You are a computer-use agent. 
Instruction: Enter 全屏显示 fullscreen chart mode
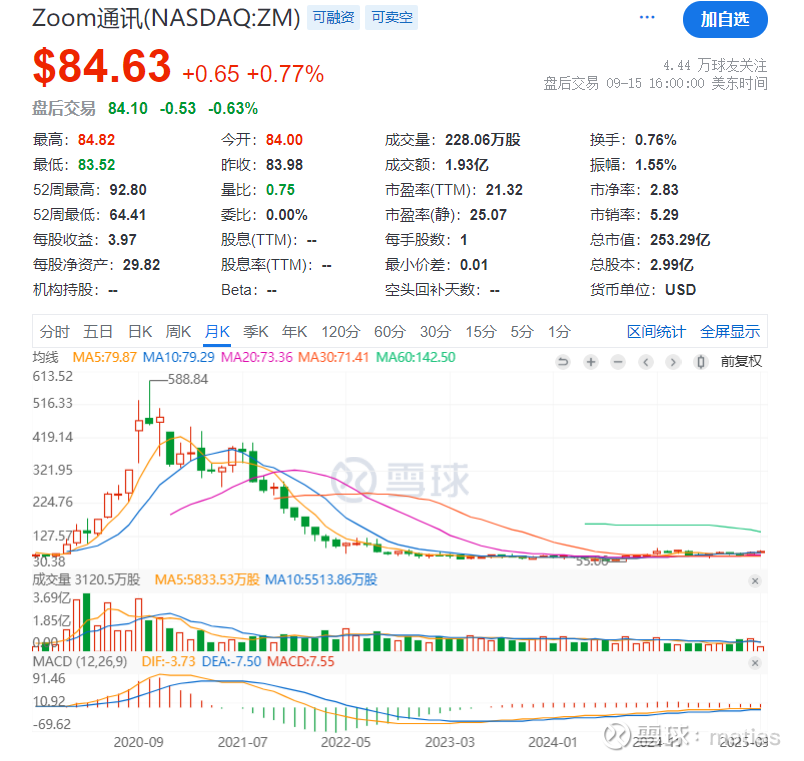click(x=730, y=332)
